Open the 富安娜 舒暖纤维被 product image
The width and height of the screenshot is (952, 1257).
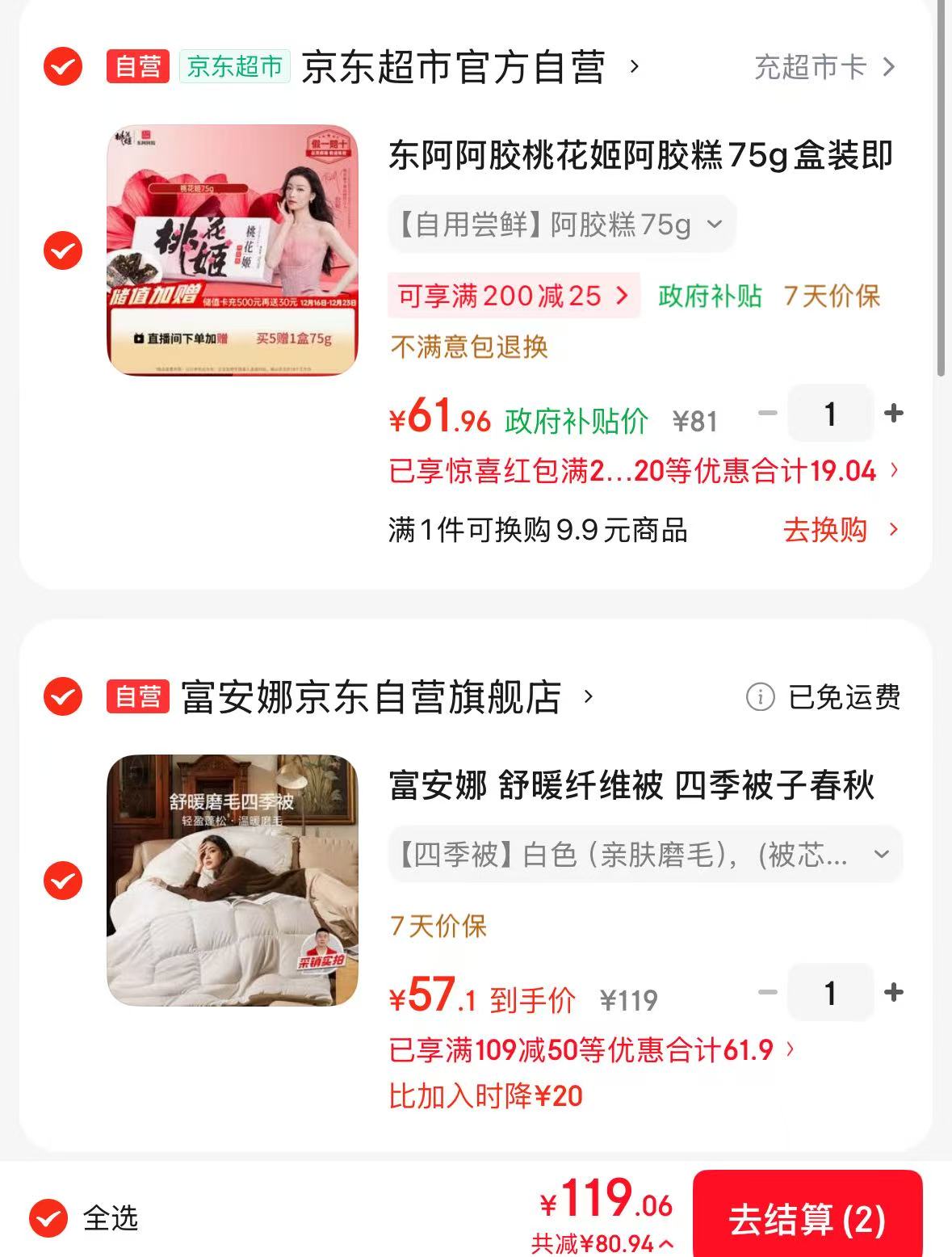click(233, 881)
